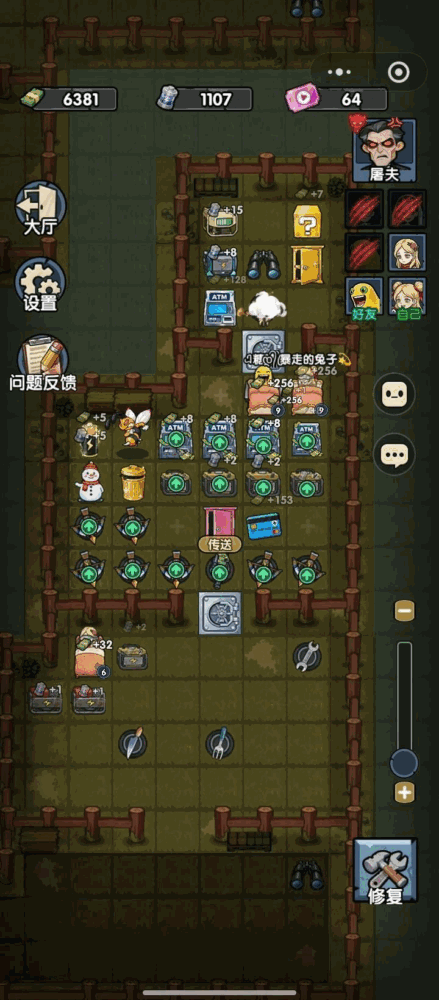The width and height of the screenshot is (439, 1000).
Task: Open the 设置 settings gear
Action: [x=40, y=285]
